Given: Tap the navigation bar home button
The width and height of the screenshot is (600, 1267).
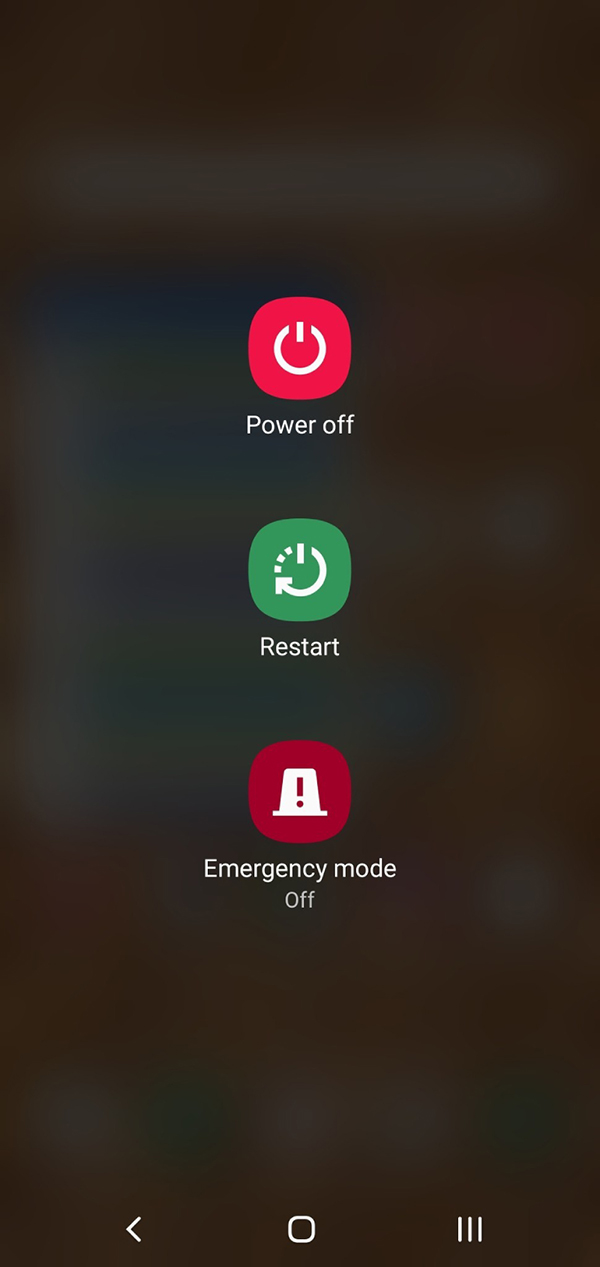Looking at the screenshot, I should [301, 1229].
